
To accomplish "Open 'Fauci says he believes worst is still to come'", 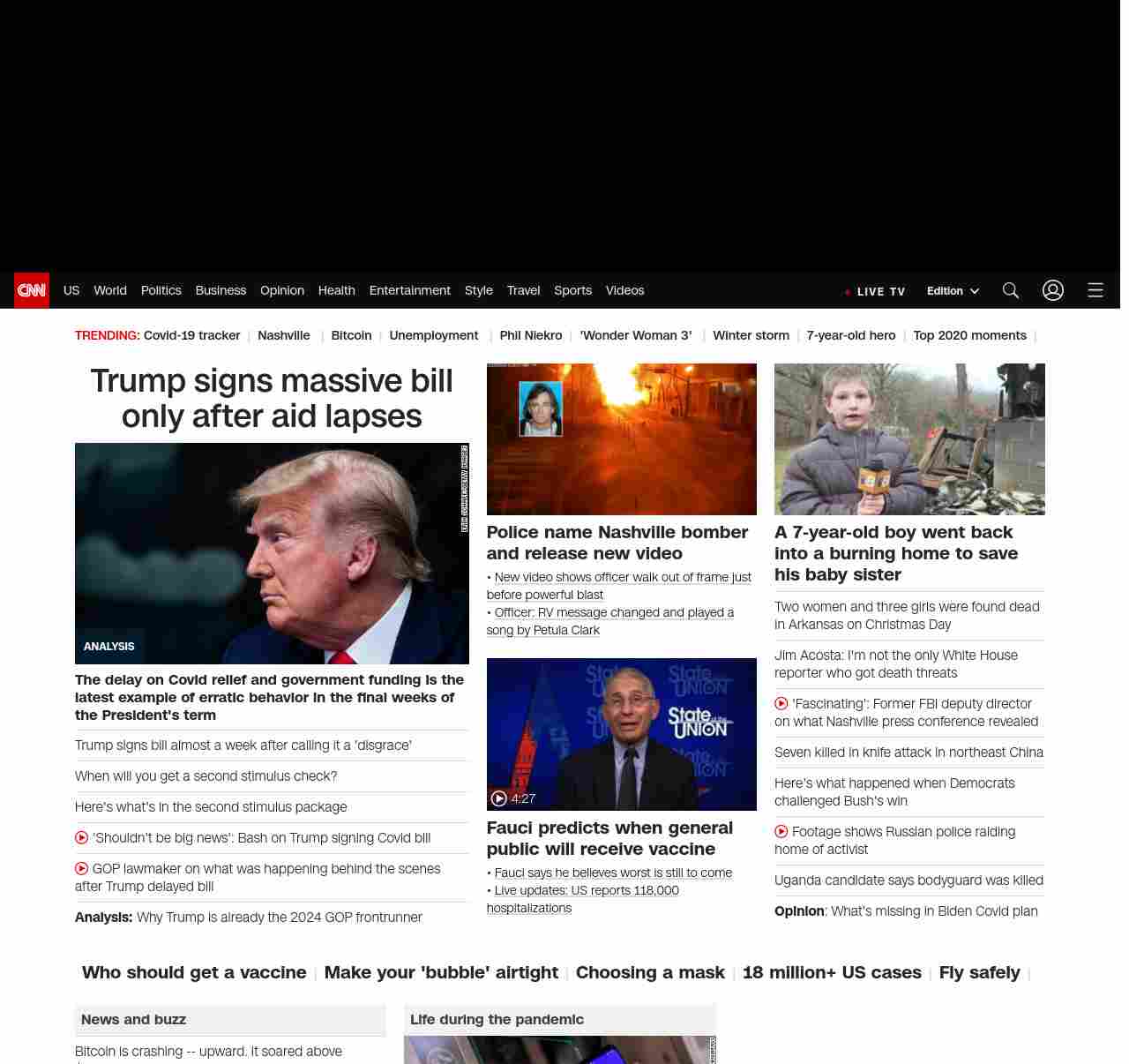I will [x=613, y=873].
